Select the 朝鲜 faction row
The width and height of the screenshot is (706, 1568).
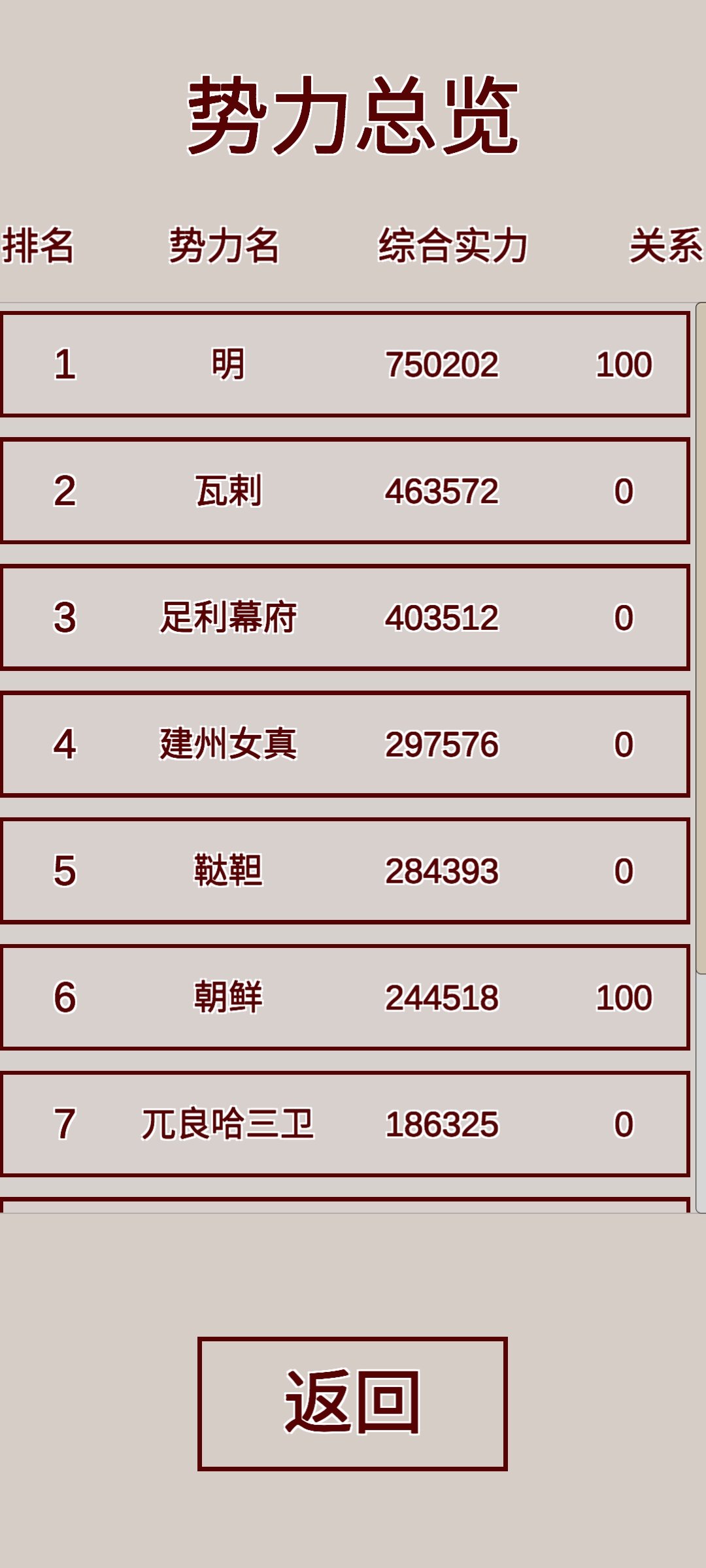345,998
